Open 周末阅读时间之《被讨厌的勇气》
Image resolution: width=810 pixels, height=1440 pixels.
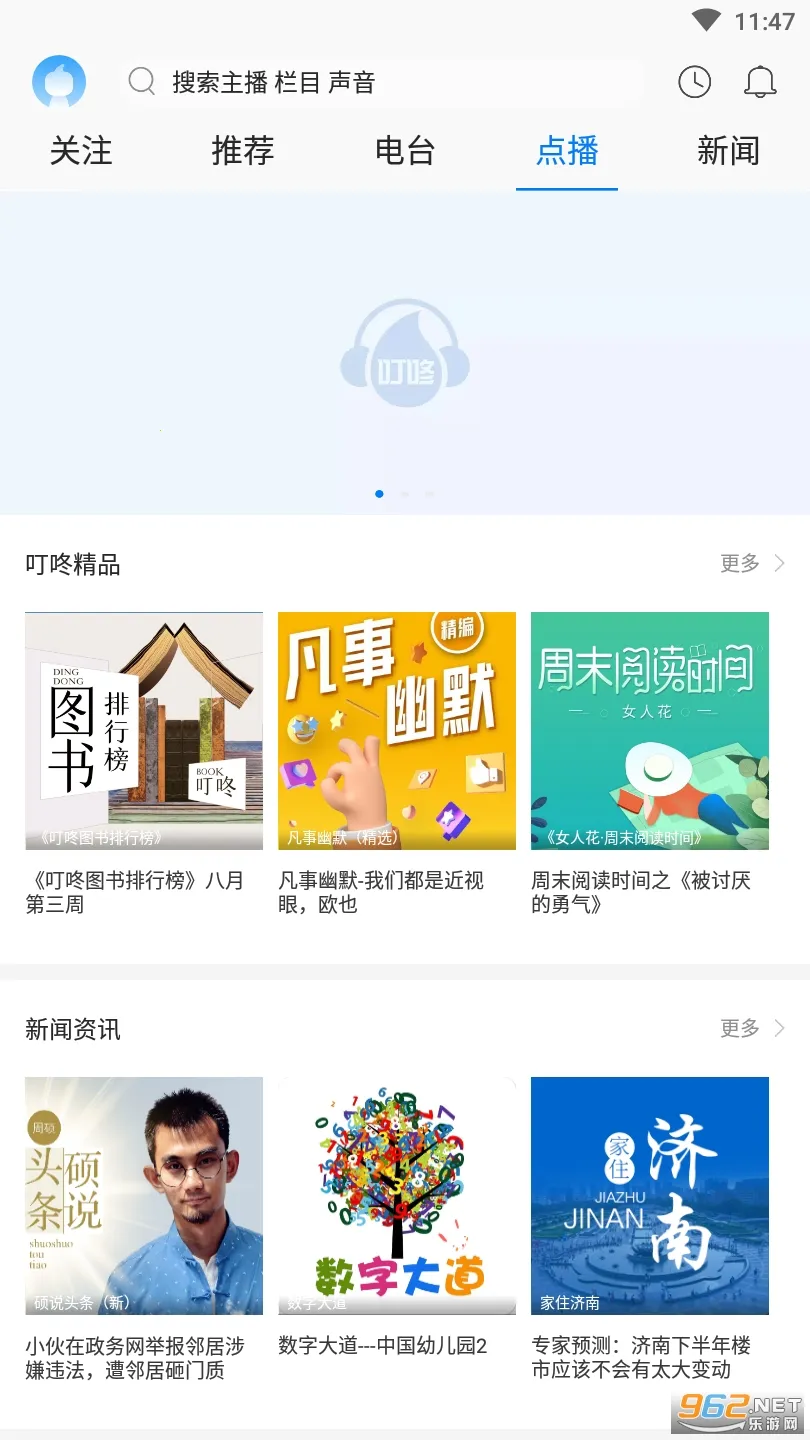tap(650, 731)
